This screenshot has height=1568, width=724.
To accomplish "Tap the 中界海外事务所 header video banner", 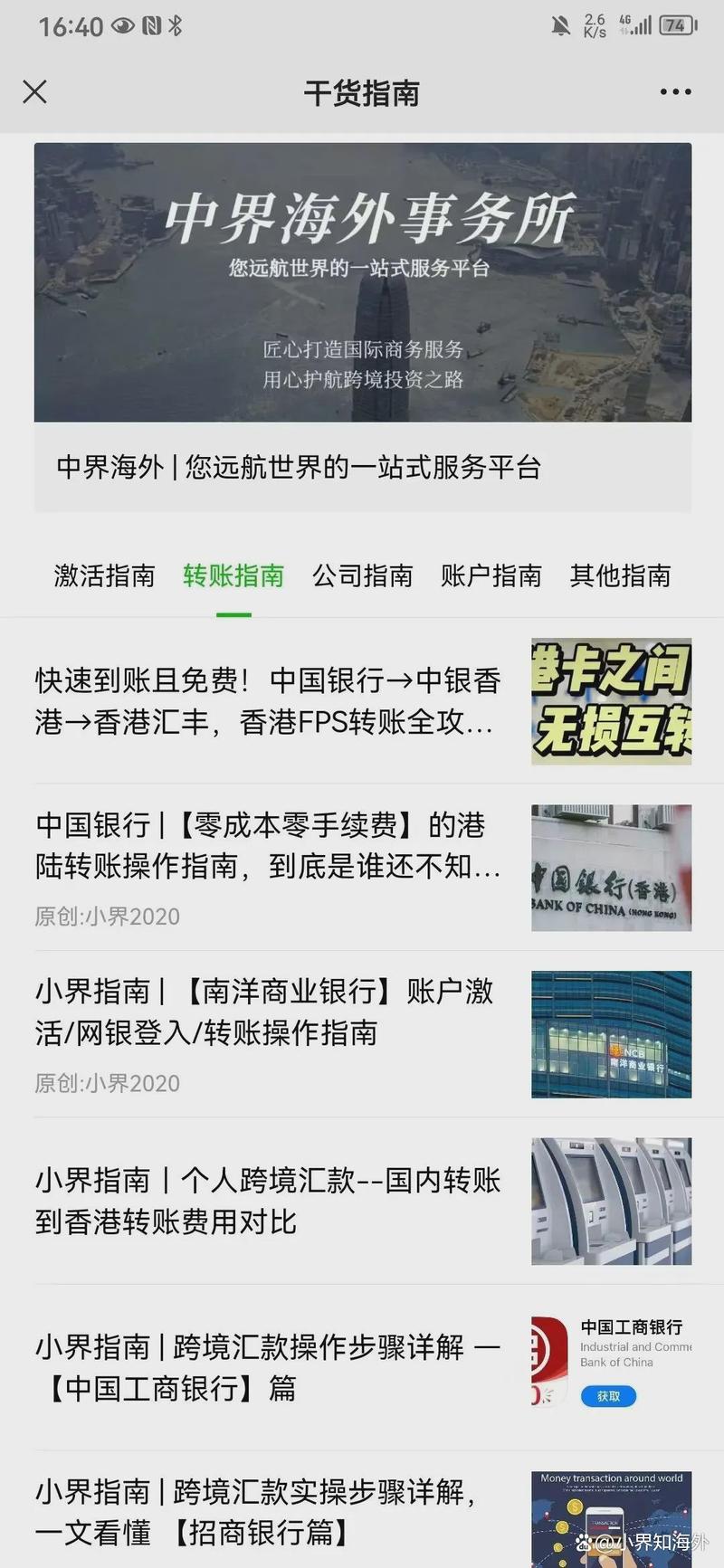I will click(x=362, y=282).
